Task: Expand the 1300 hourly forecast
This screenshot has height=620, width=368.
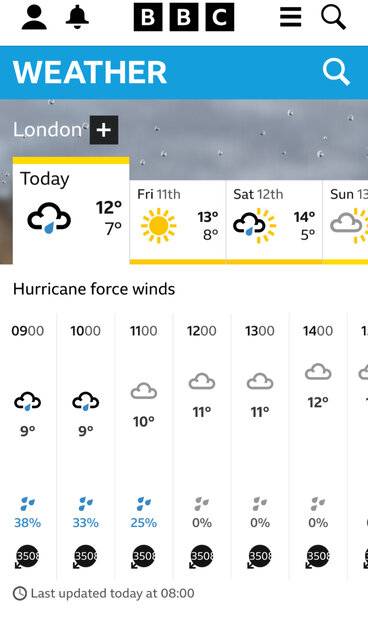Action: (x=260, y=446)
